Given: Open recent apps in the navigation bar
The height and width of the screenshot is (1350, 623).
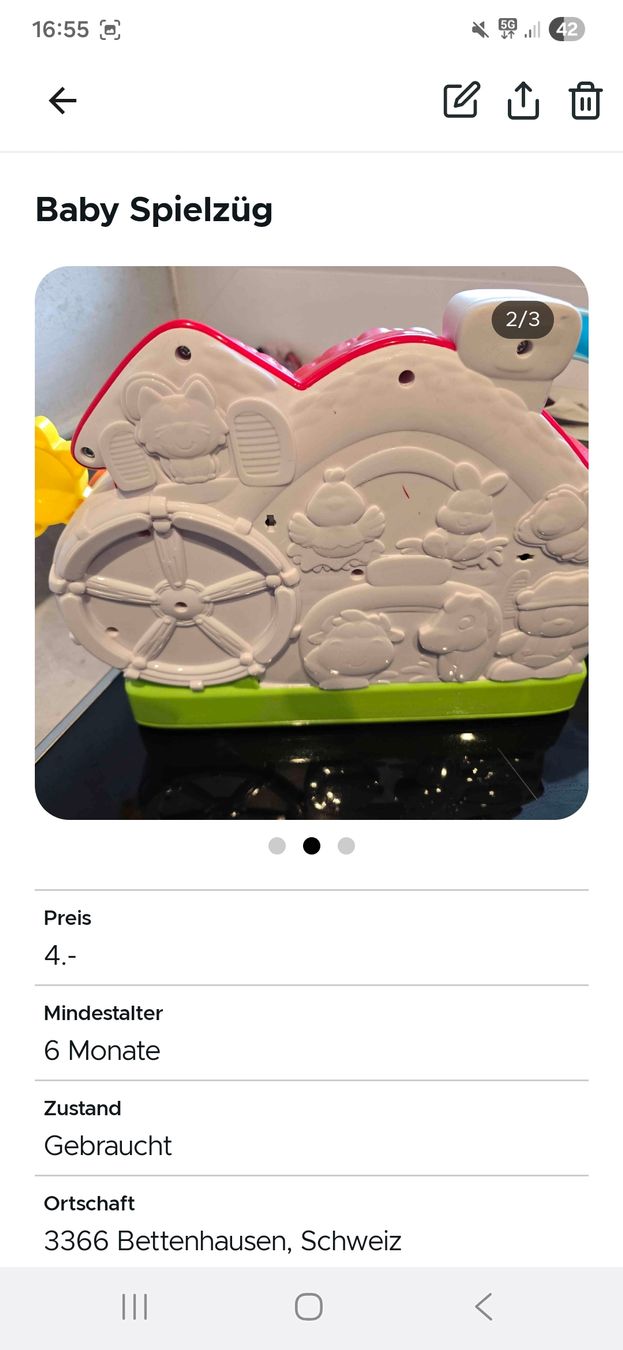Looking at the screenshot, I should (134, 1306).
